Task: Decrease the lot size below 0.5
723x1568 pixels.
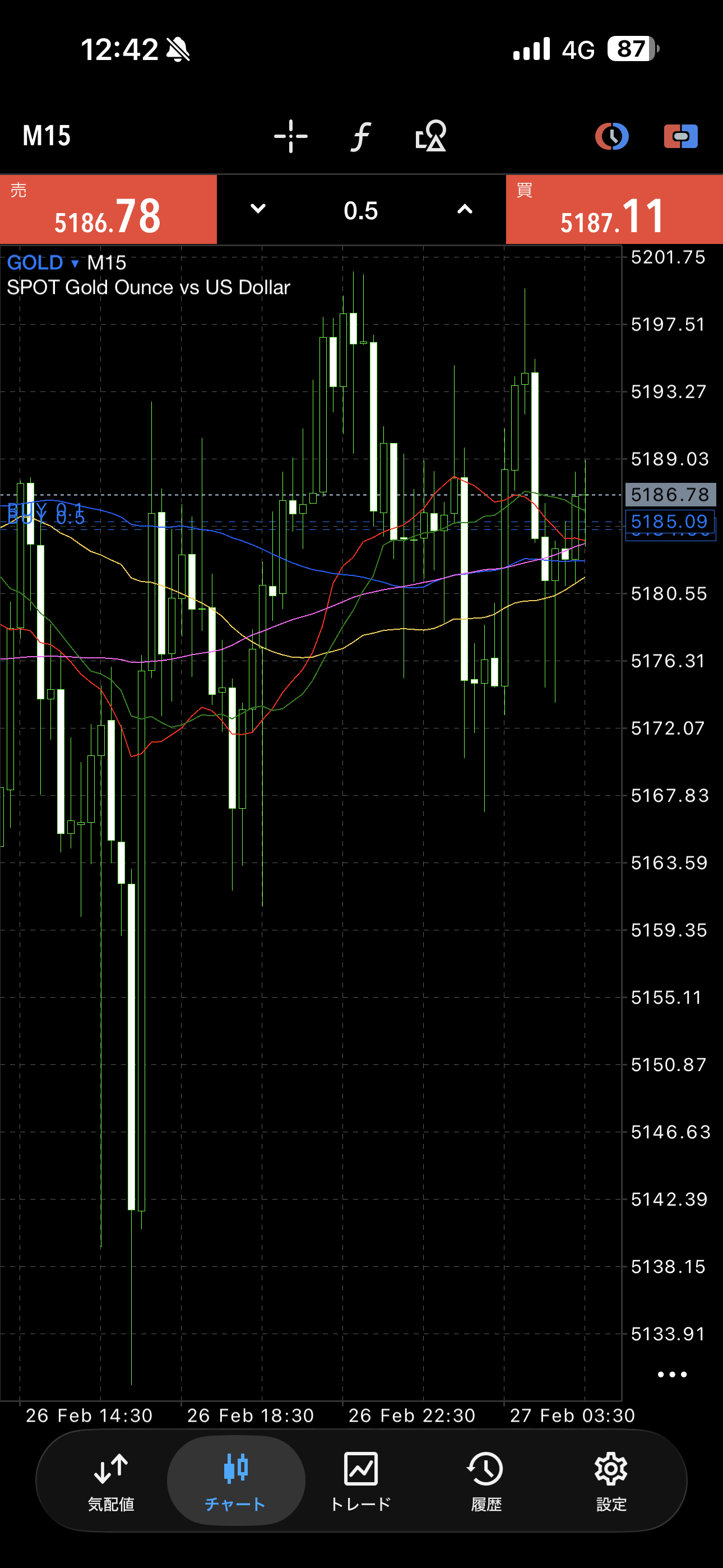Action: tap(258, 209)
